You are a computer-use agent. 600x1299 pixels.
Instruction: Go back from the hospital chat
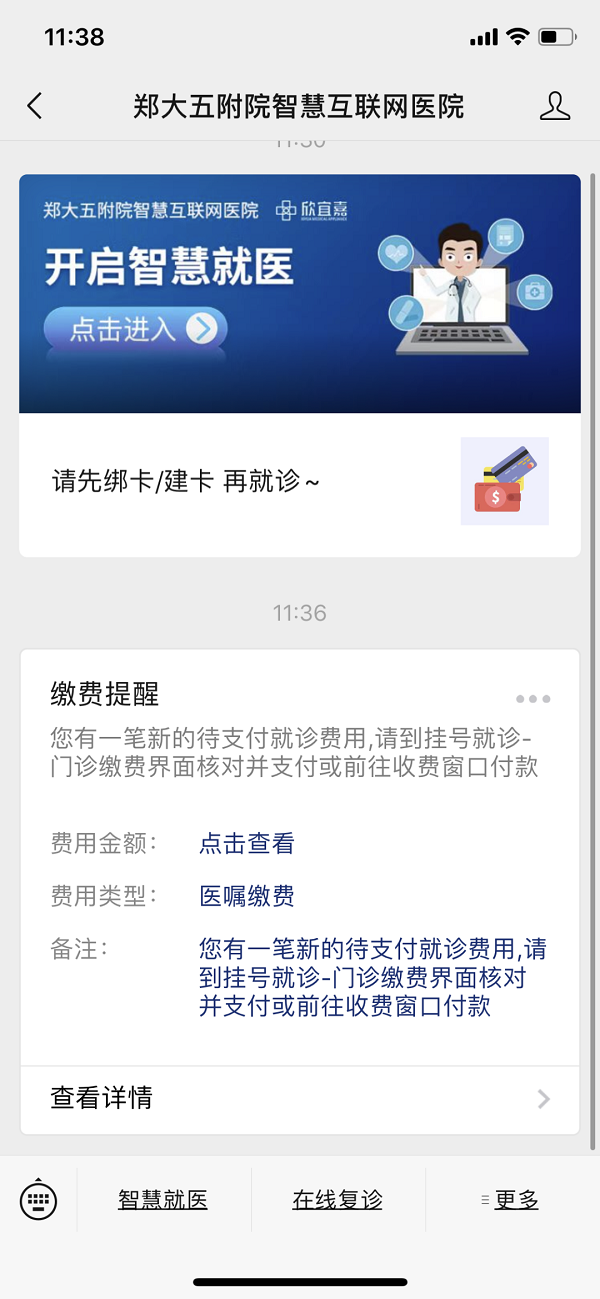[35, 106]
